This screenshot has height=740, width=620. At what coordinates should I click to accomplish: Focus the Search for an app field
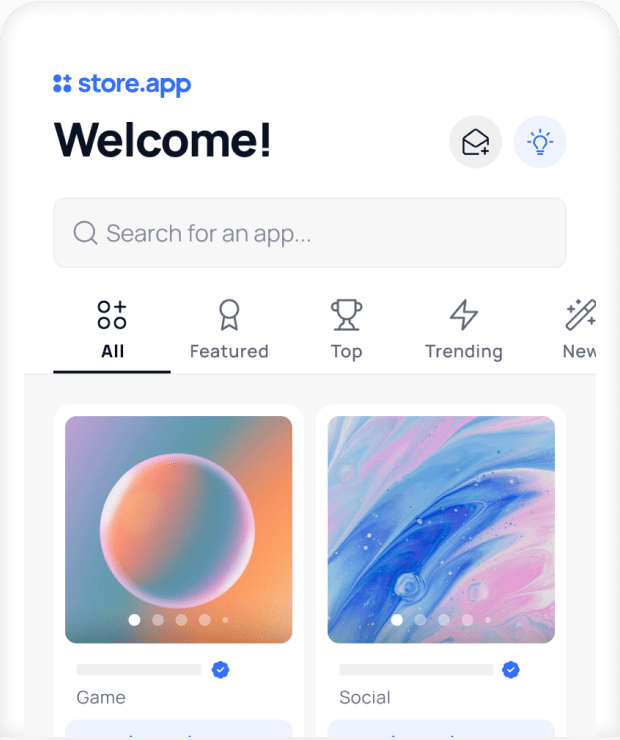310,233
